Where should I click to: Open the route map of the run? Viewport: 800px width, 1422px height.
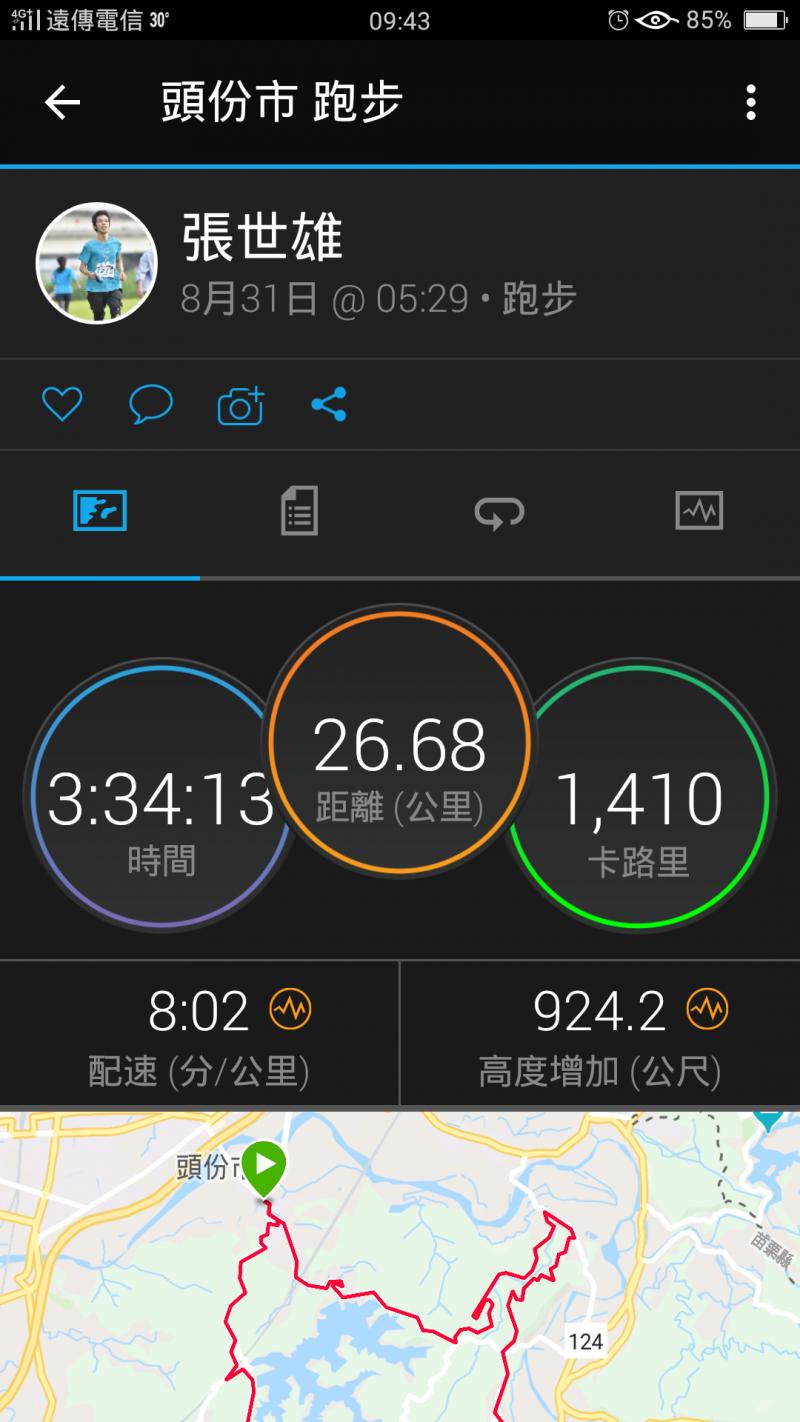point(400,1270)
